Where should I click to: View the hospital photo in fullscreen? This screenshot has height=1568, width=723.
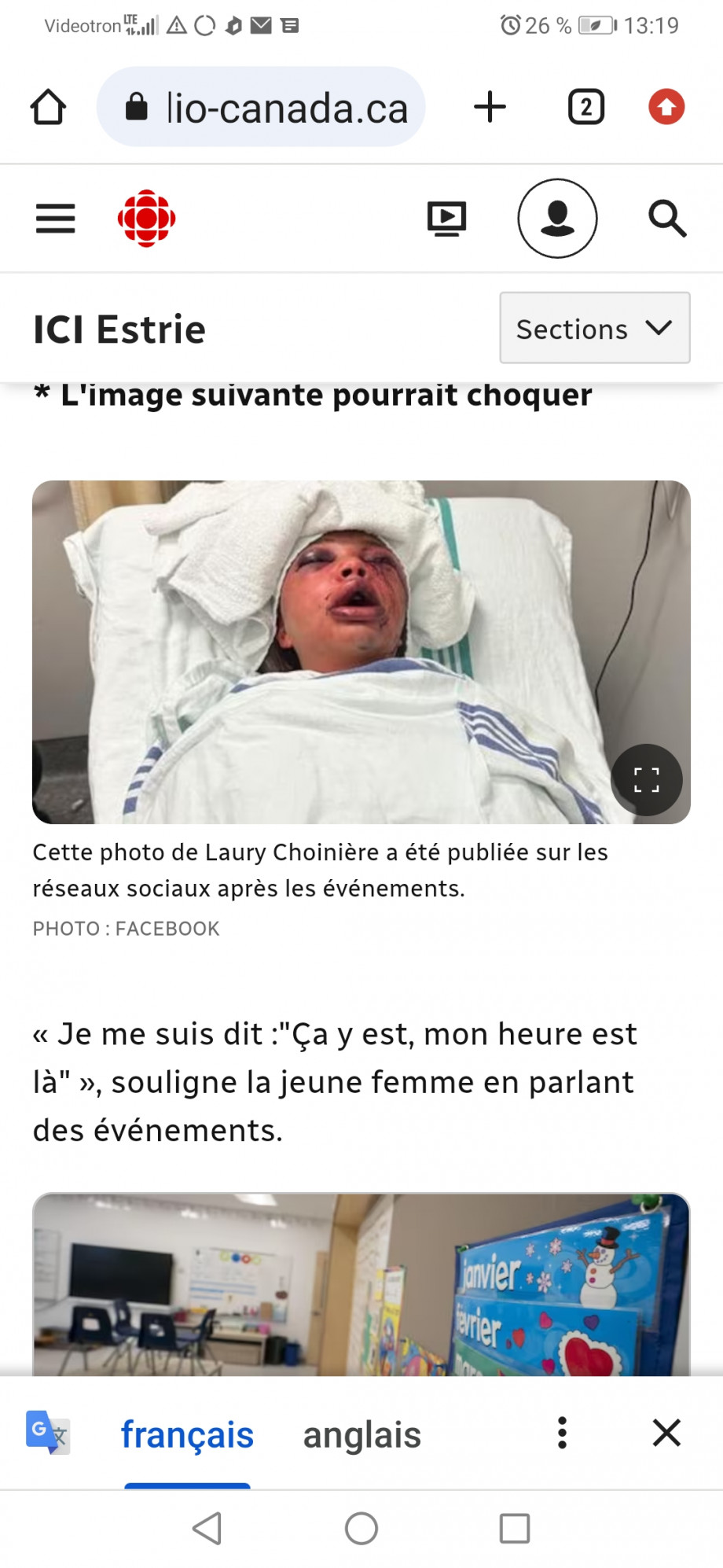[646, 779]
